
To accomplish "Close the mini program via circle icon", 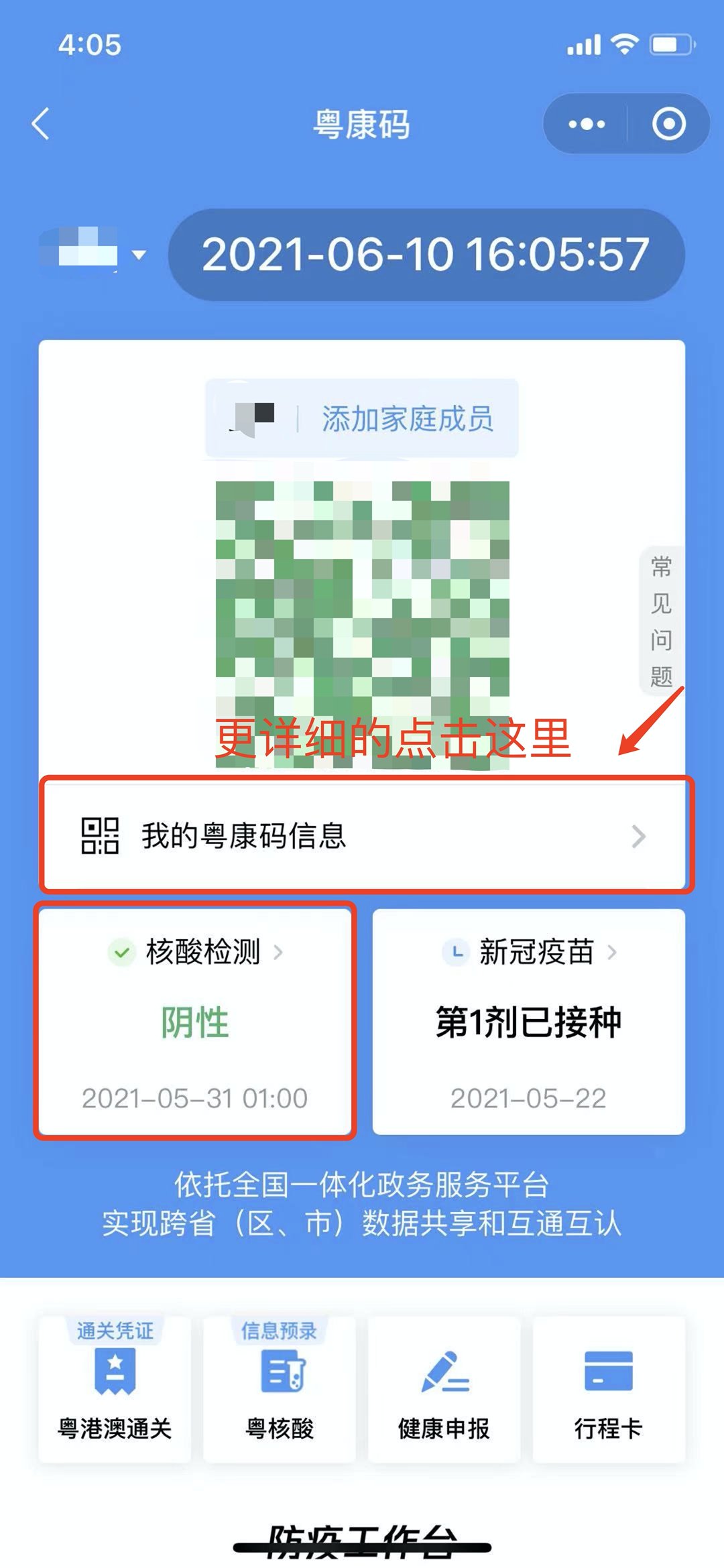I will pyautogui.click(x=668, y=124).
